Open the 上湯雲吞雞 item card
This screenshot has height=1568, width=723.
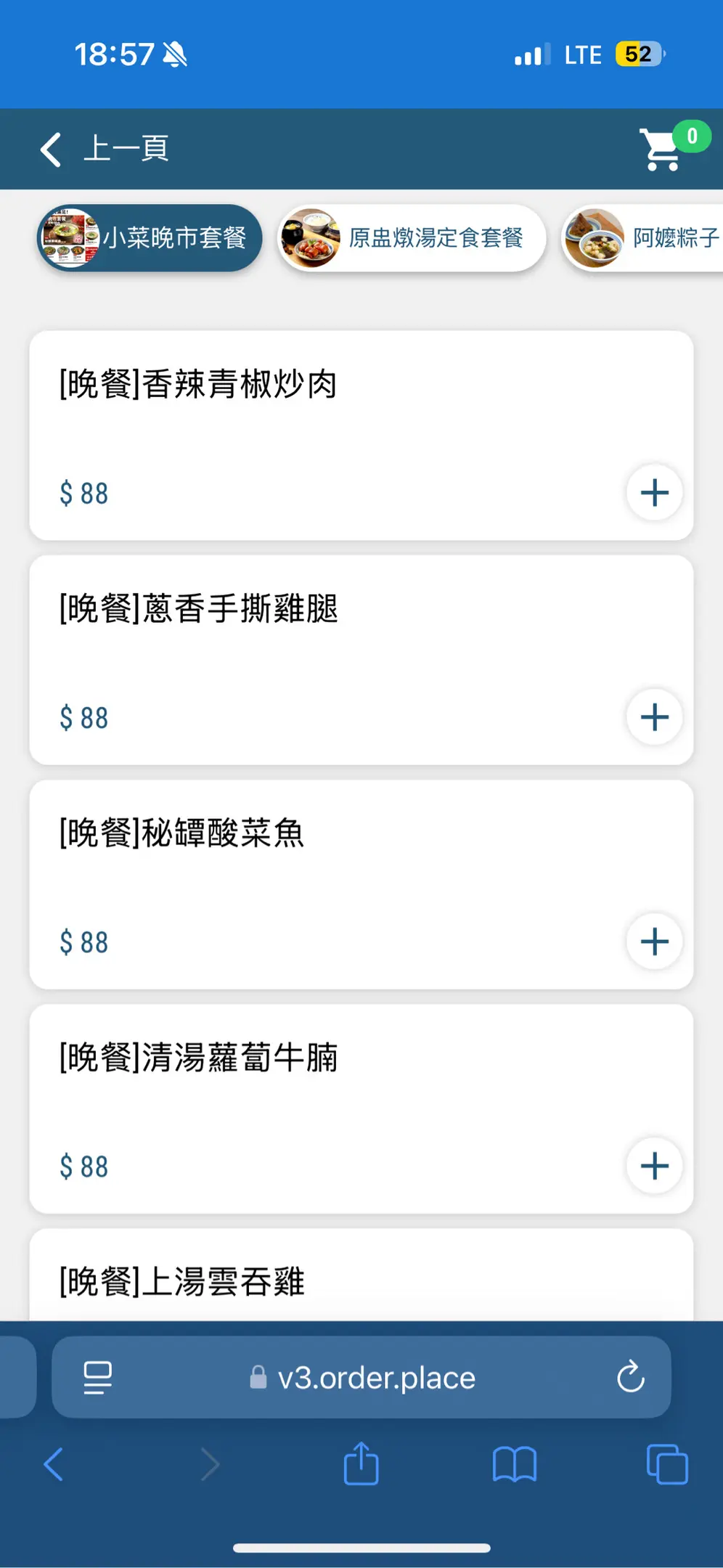point(361,1275)
